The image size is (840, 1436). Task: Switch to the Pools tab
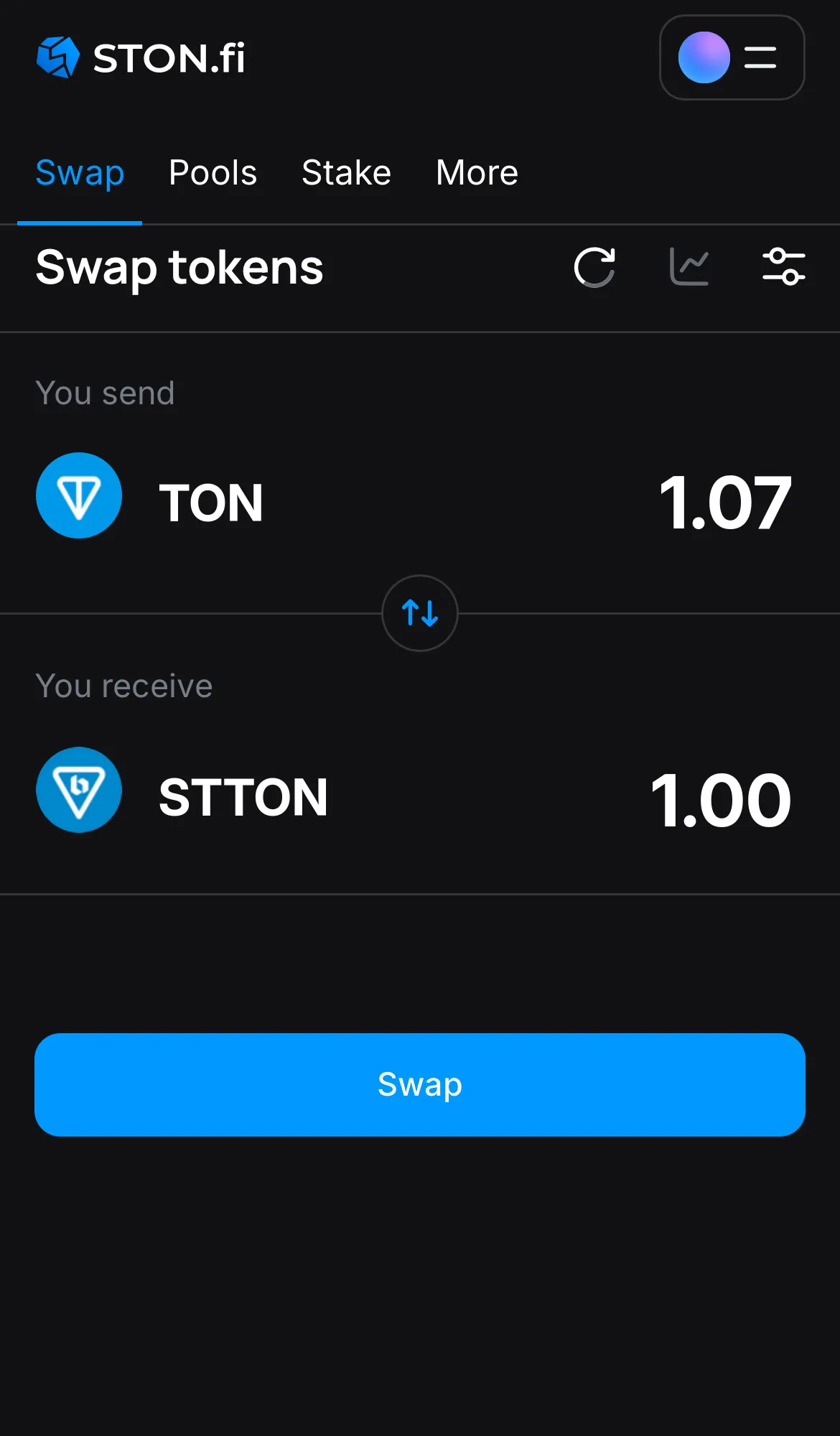point(213,172)
